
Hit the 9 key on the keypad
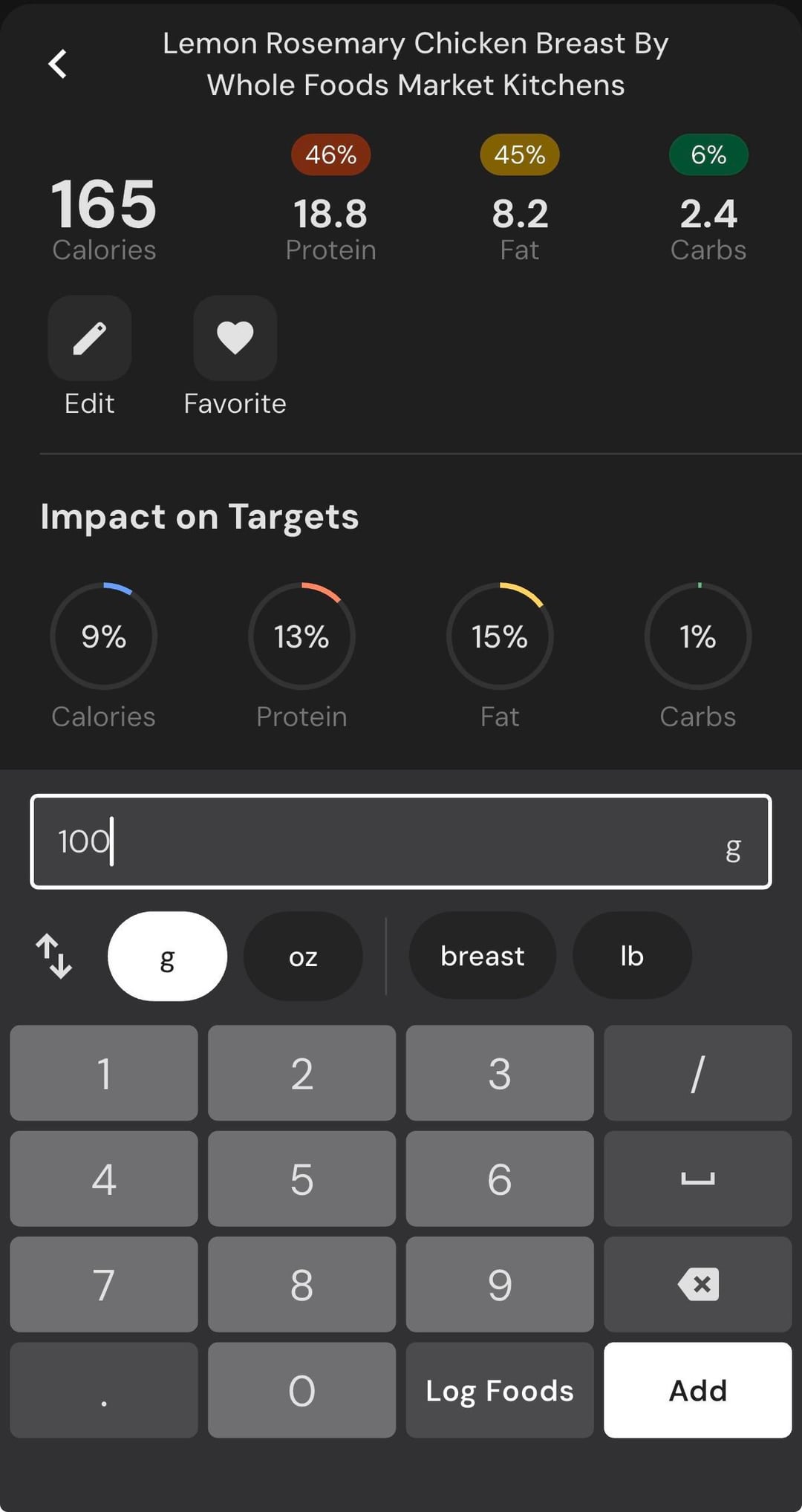pyautogui.click(x=500, y=1285)
